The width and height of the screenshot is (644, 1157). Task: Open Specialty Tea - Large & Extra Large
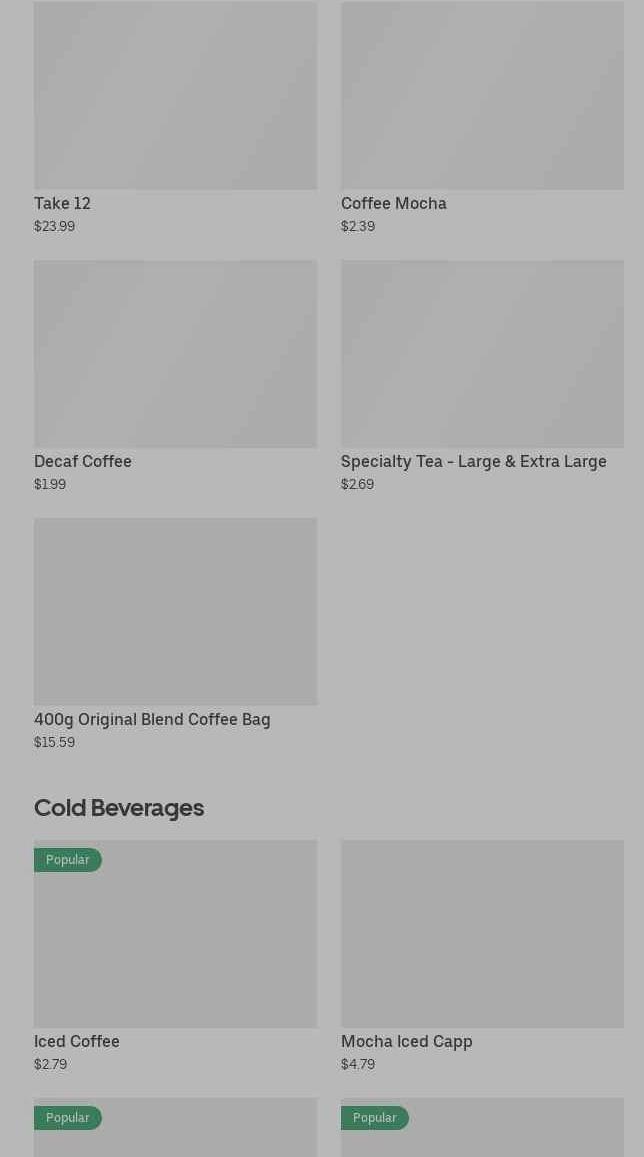pyautogui.click(x=482, y=376)
